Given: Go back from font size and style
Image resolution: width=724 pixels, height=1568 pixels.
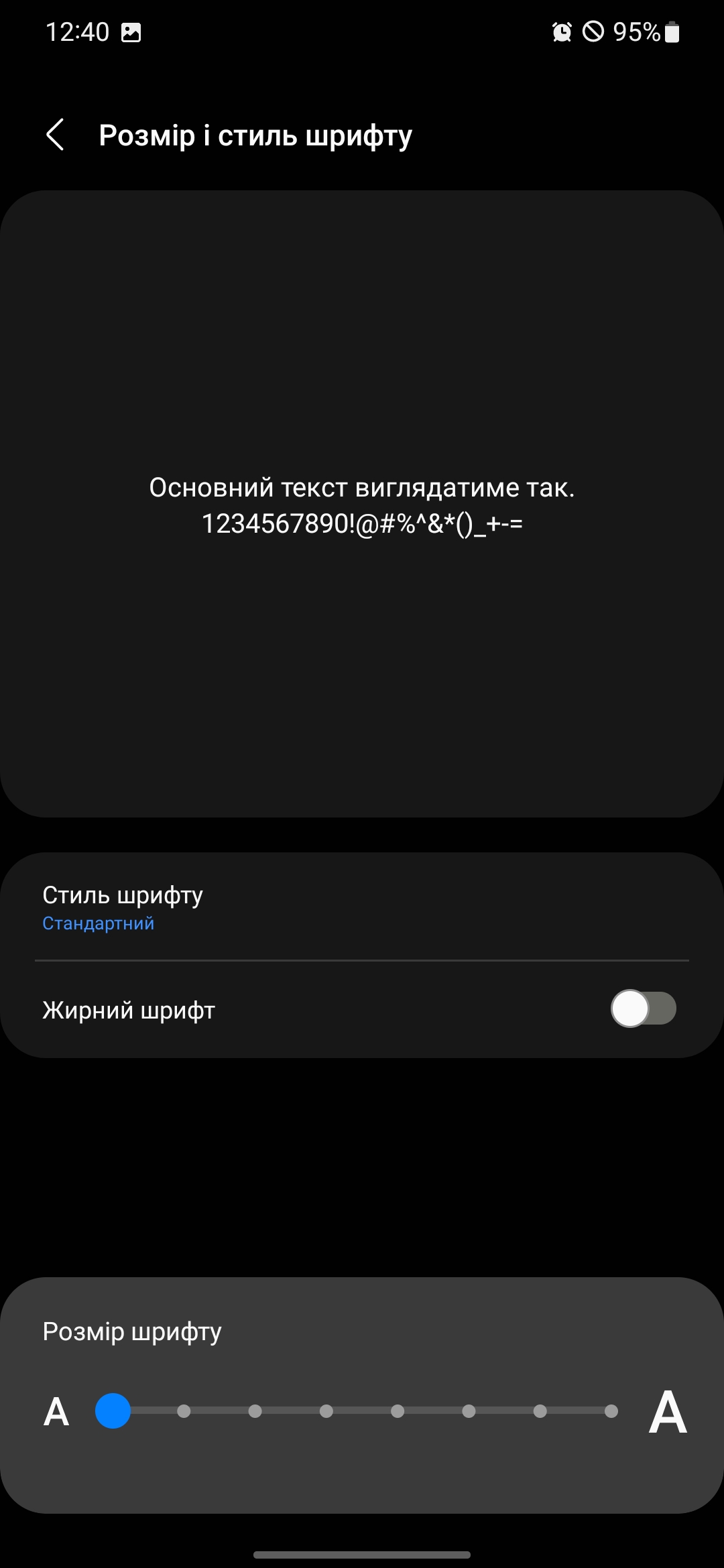Looking at the screenshot, I should click(x=56, y=135).
